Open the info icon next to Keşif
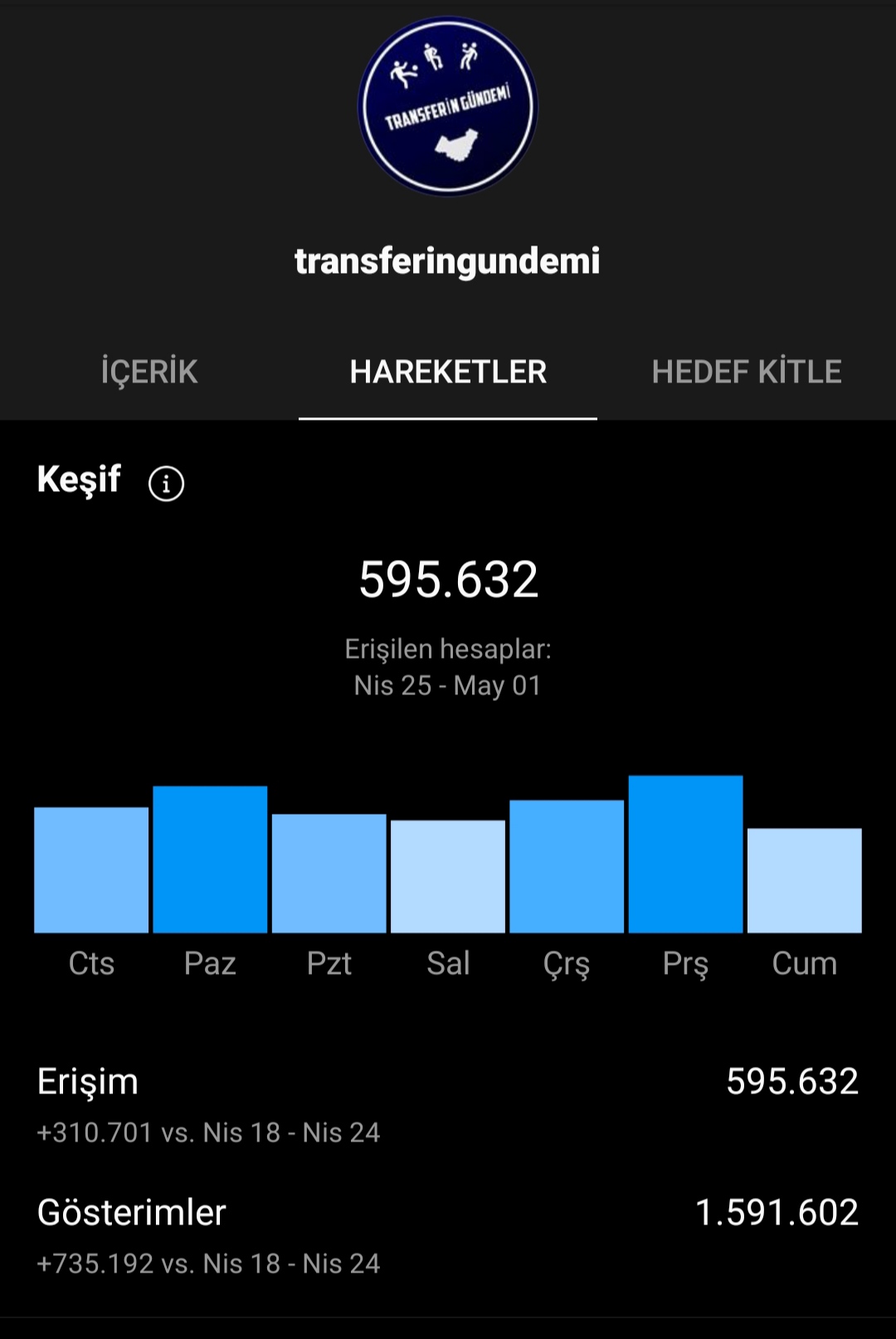Screen dimensions: 896x1339 [x=166, y=483]
